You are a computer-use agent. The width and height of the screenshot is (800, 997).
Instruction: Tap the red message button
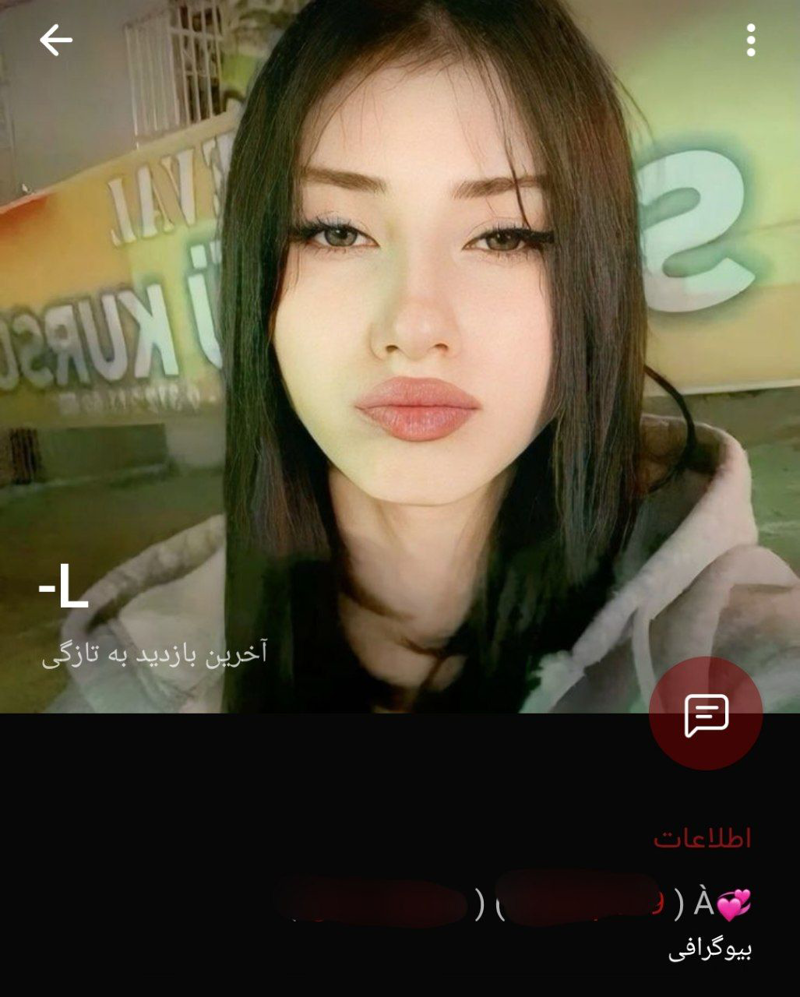(706, 714)
